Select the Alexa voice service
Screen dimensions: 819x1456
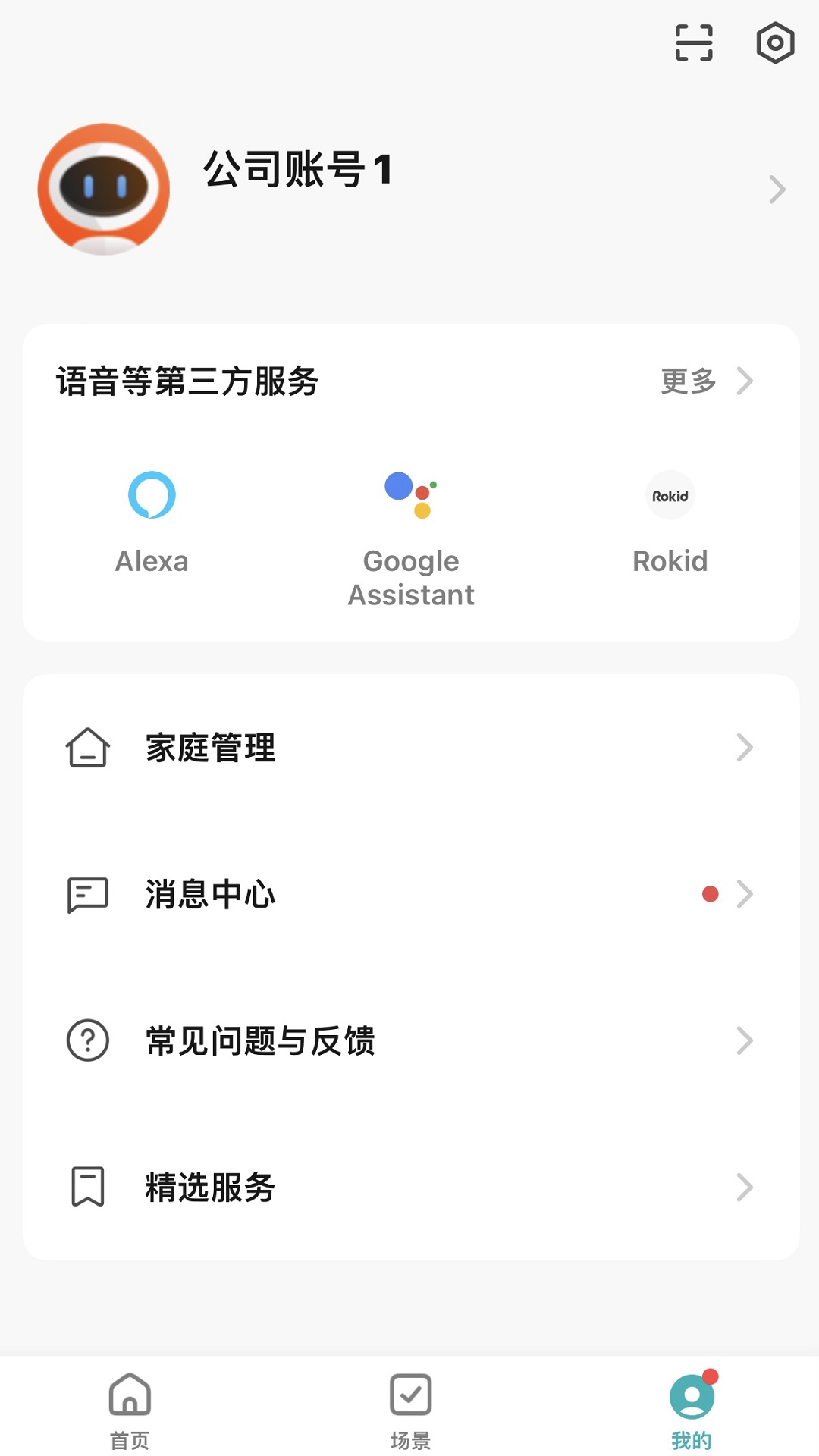(151, 495)
